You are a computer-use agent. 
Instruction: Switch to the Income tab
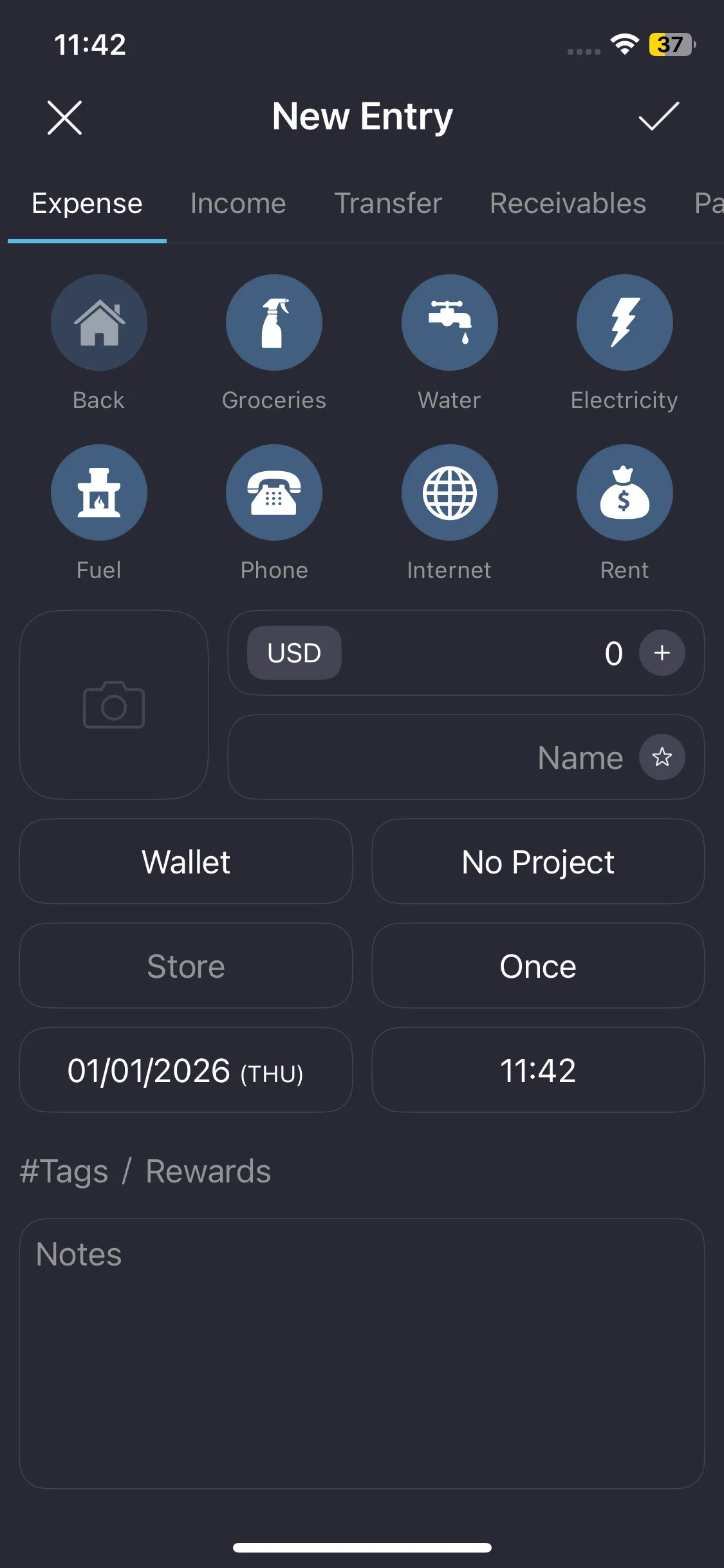(x=238, y=204)
